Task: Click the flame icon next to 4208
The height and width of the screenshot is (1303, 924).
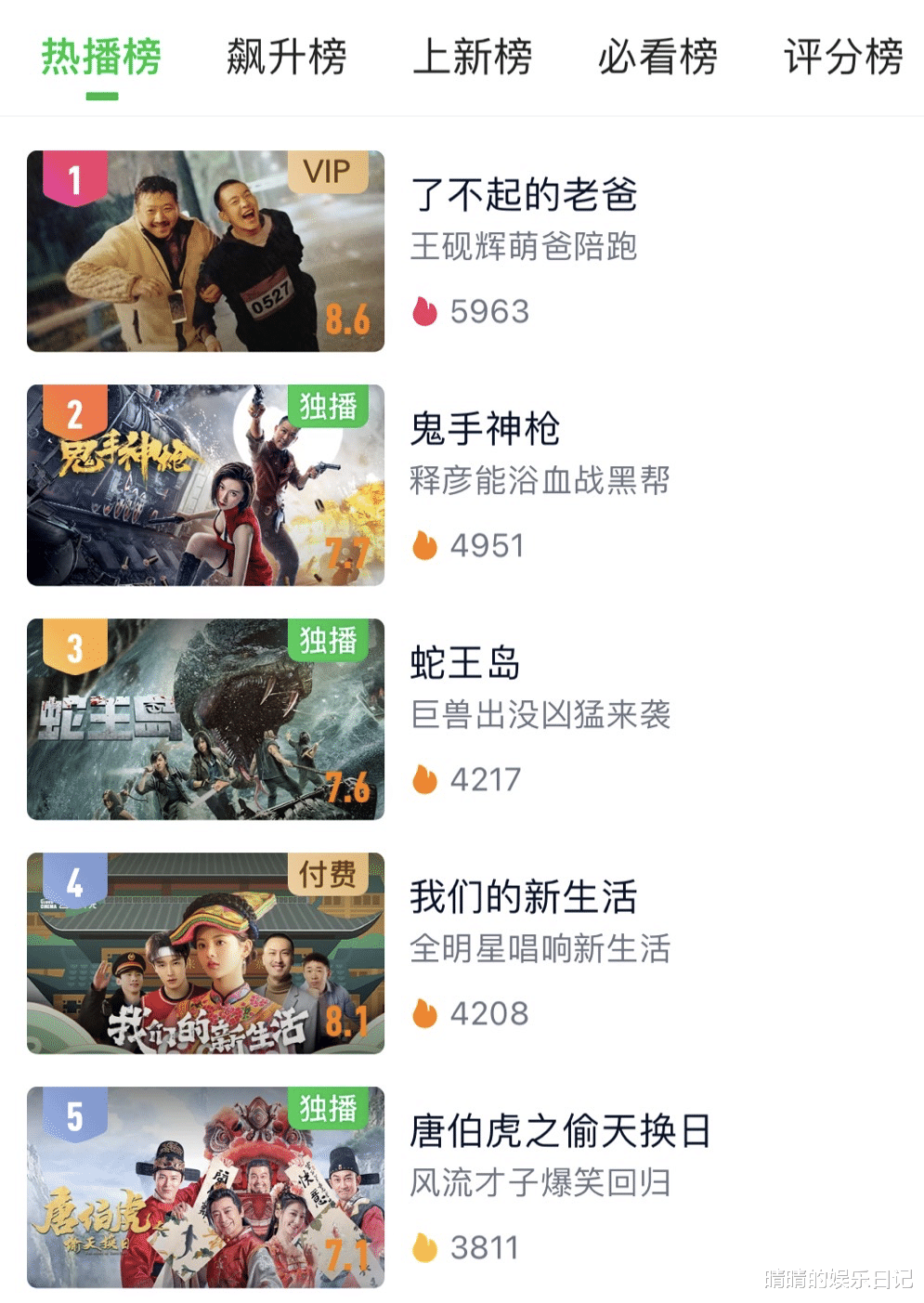Action: point(425,1015)
